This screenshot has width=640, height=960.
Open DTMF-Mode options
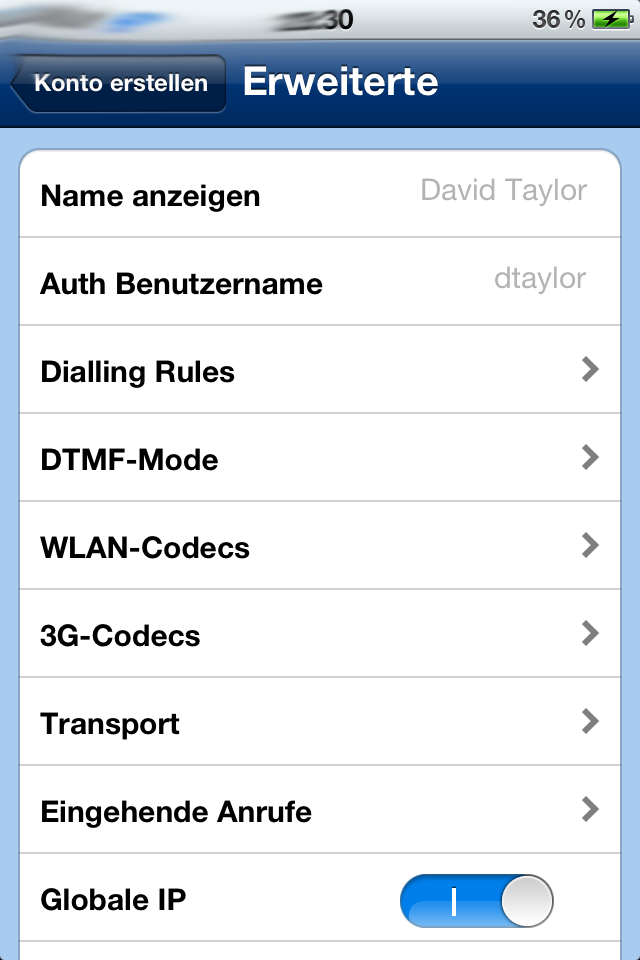320,459
